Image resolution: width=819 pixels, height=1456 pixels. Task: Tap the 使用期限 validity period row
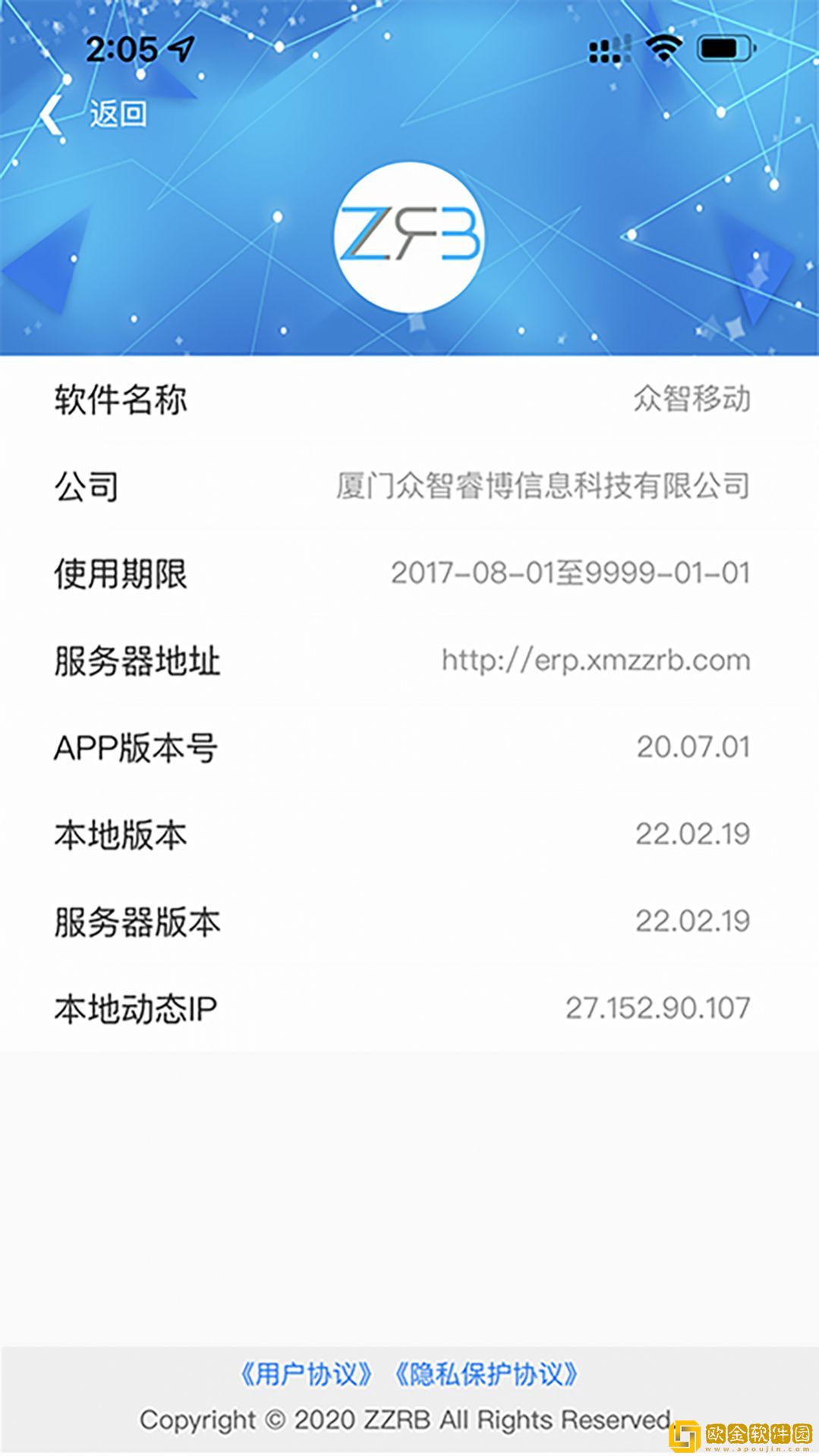(x=409, y=574)
